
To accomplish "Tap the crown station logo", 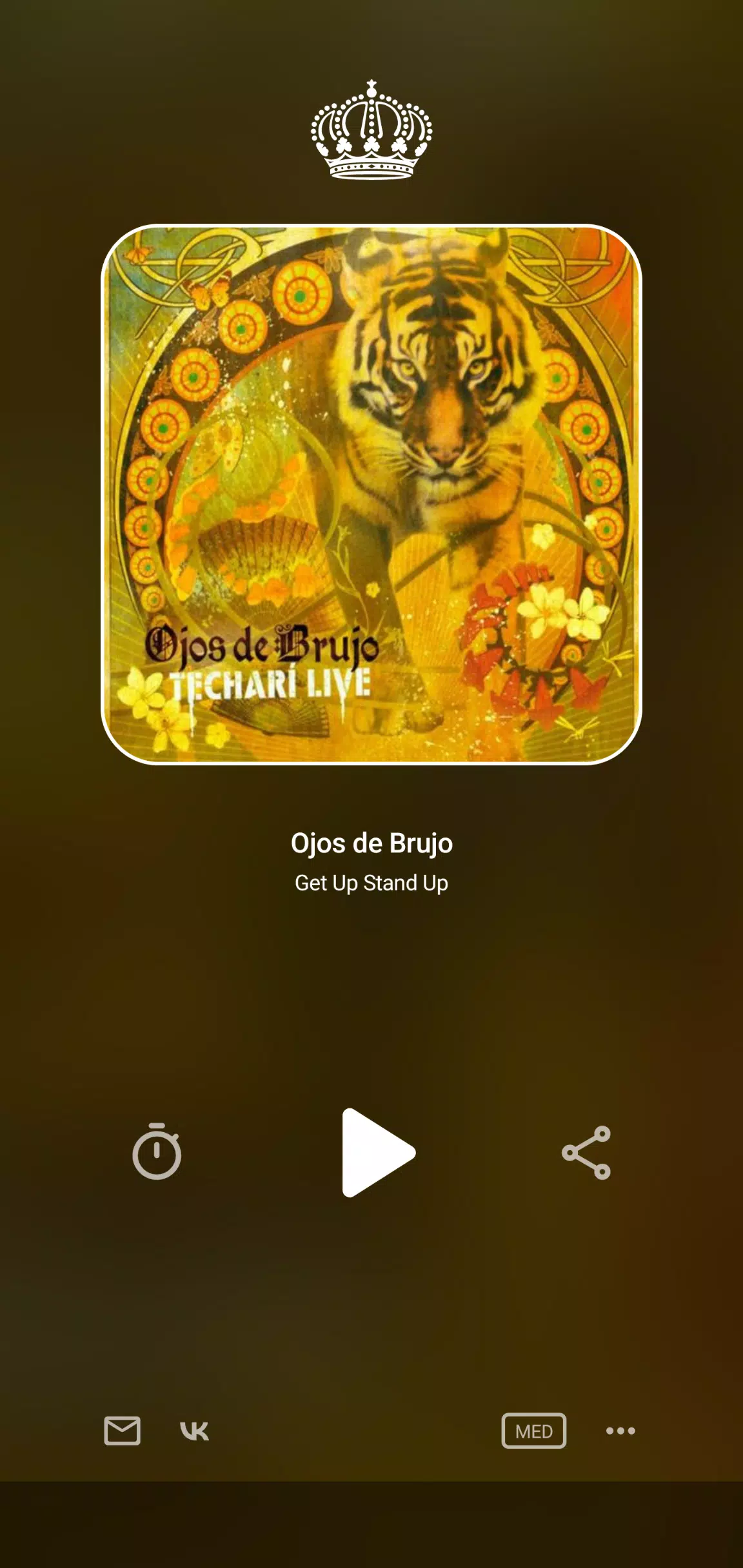I will (x=371, y=129).
